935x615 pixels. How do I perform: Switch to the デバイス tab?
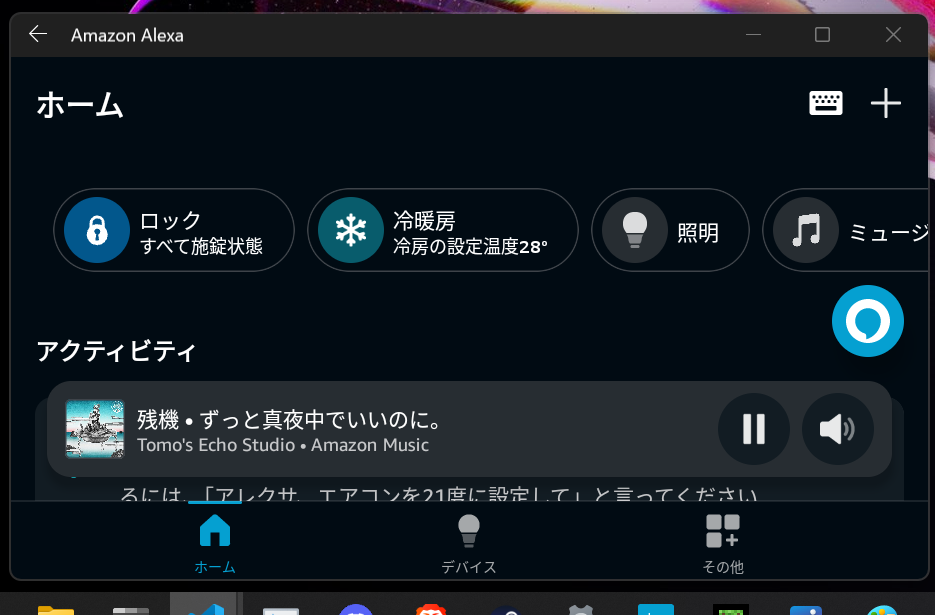[468, 544]
